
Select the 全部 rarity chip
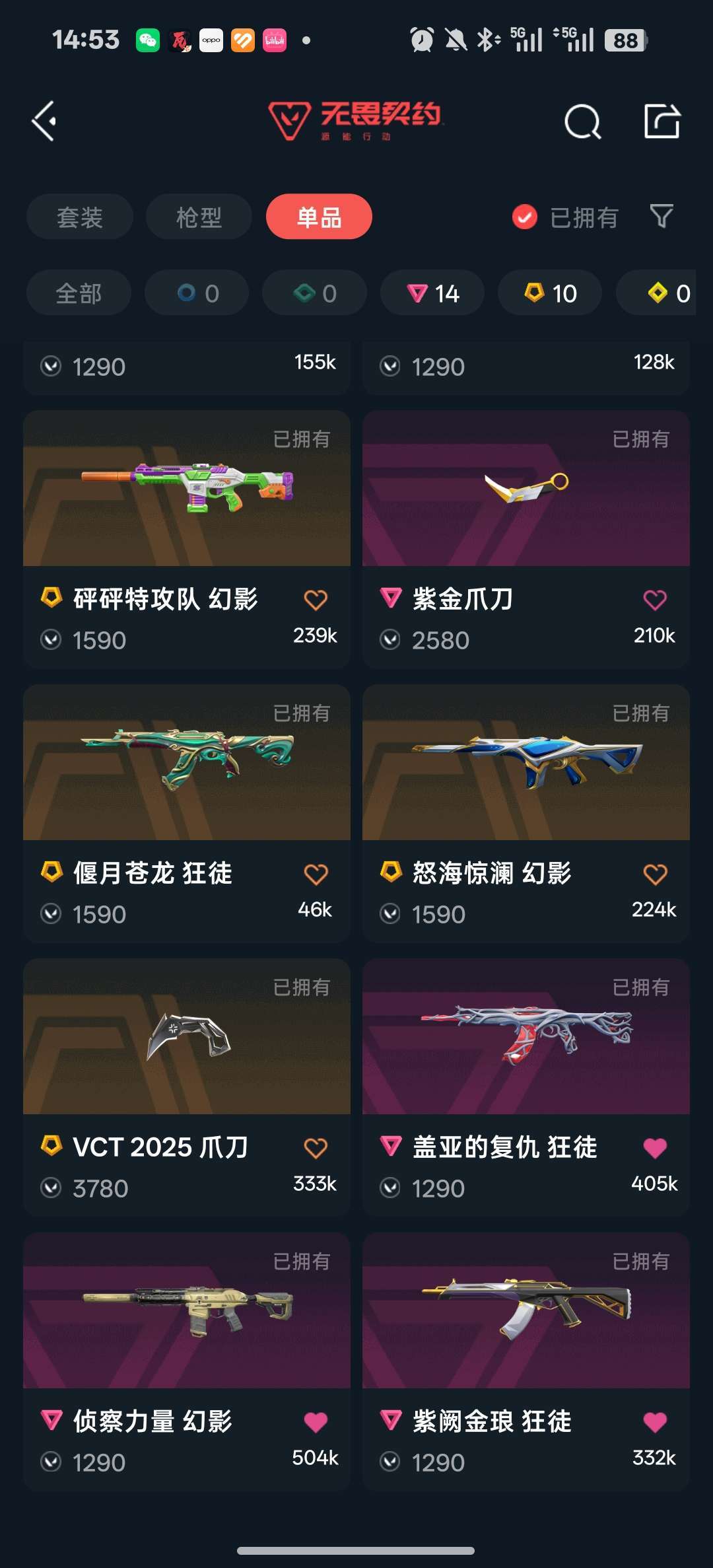coord(79,293)
